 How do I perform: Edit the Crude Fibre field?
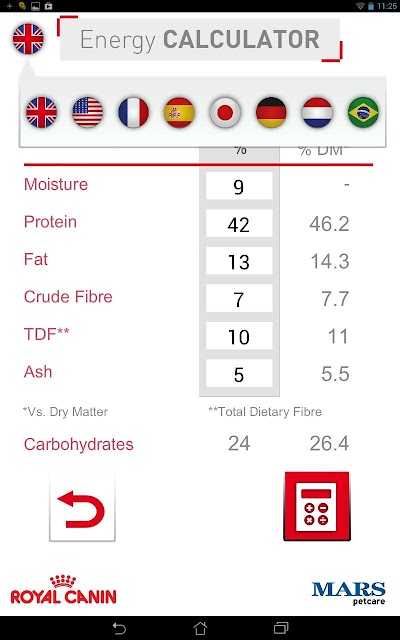coord(239,298)
